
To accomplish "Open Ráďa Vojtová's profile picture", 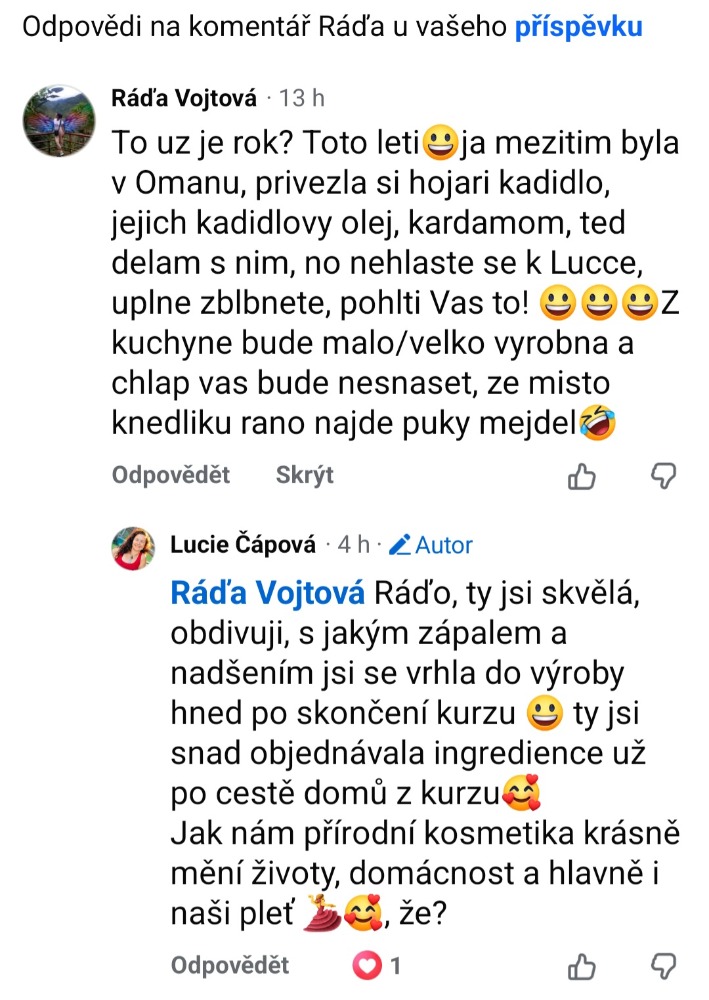I will click(59, 121).
